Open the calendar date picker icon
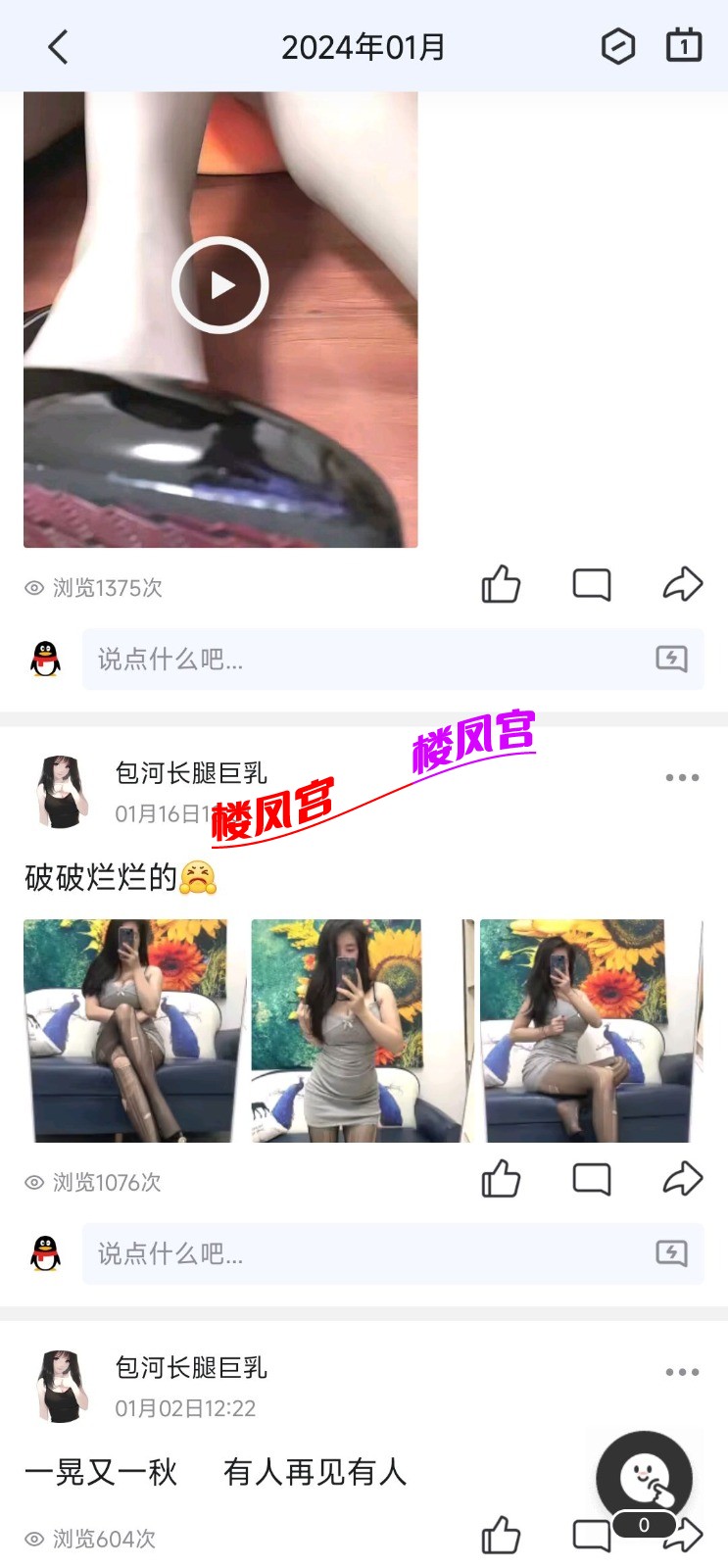The height and width of the screenshot is (1568, 728). [684, 46]
